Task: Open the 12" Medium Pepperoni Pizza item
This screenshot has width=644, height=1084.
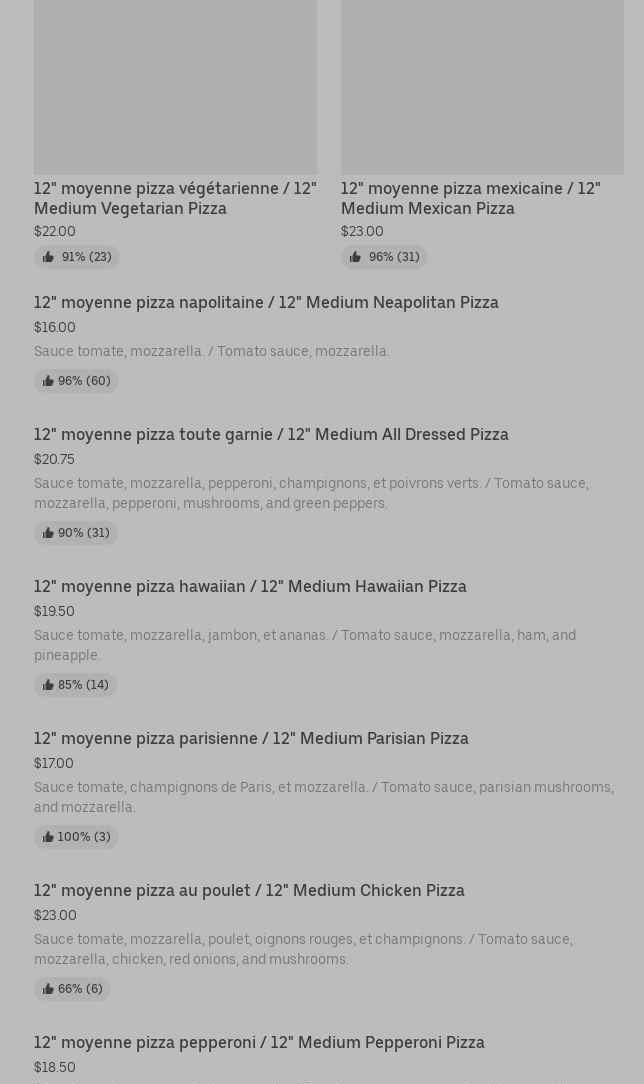Action: pyautogui.click(x=259, y=1043)
